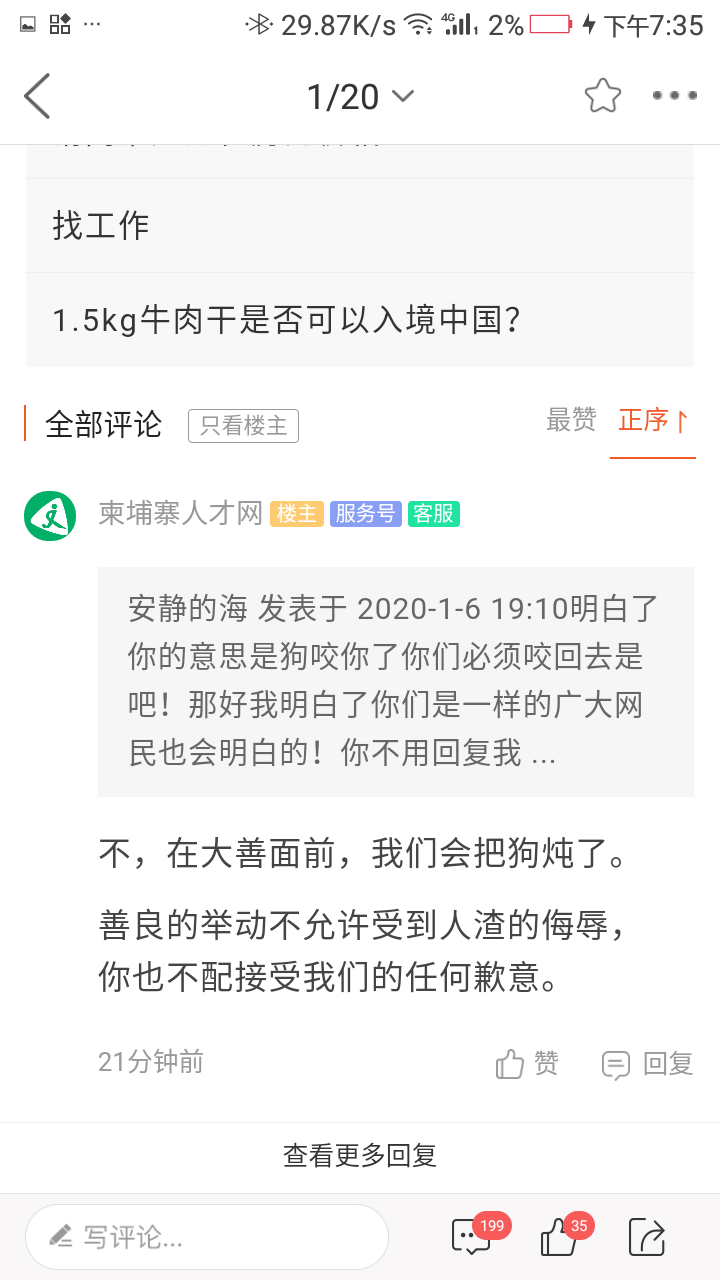The height and width of the screenshot is (1280, 720).
Task: Open the quoted post by 安静的海
Action: pos(396,682)
